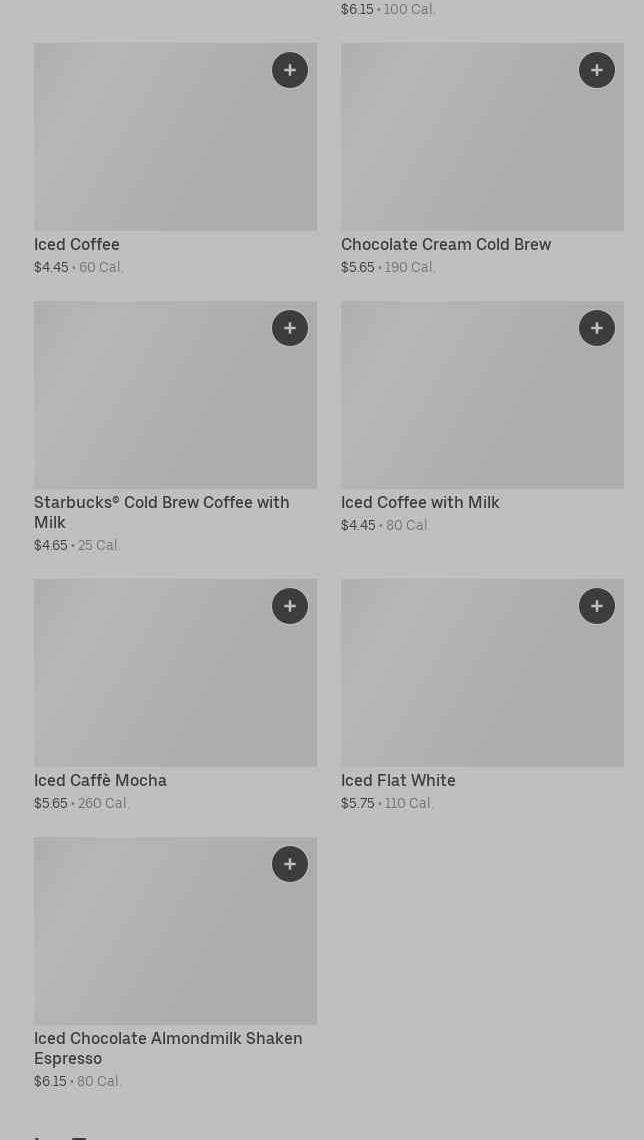Viewport: 644px width, 1140px height.
Task: Add Iced Coffee with Milk to cart
Action: (597, 328)
